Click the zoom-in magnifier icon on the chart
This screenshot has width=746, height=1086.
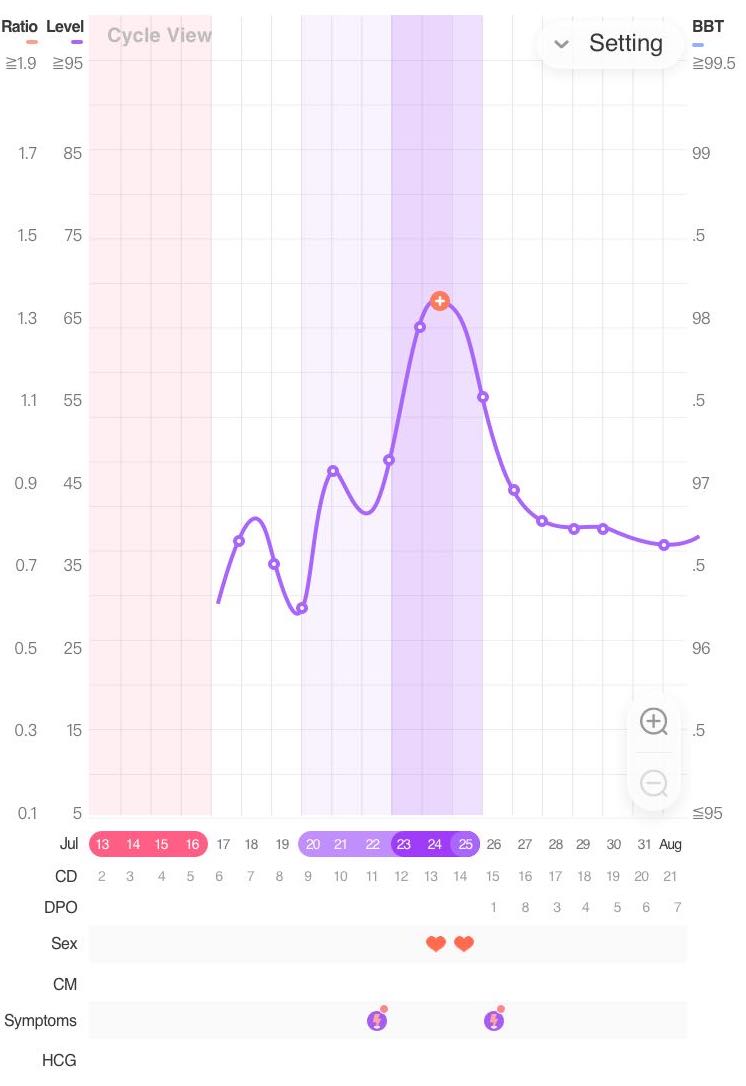pos(653,722)
